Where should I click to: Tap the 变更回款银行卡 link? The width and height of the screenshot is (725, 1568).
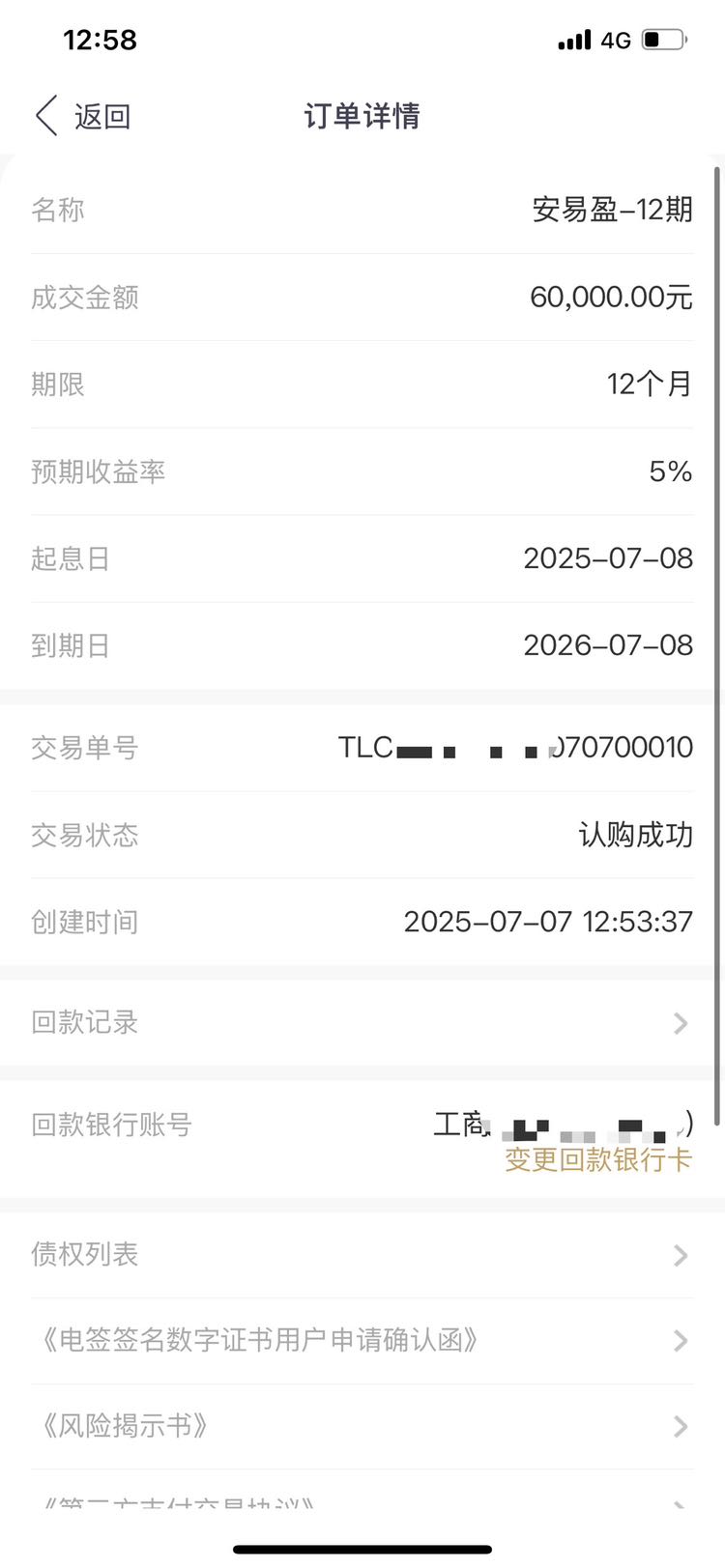[598, 1159]
